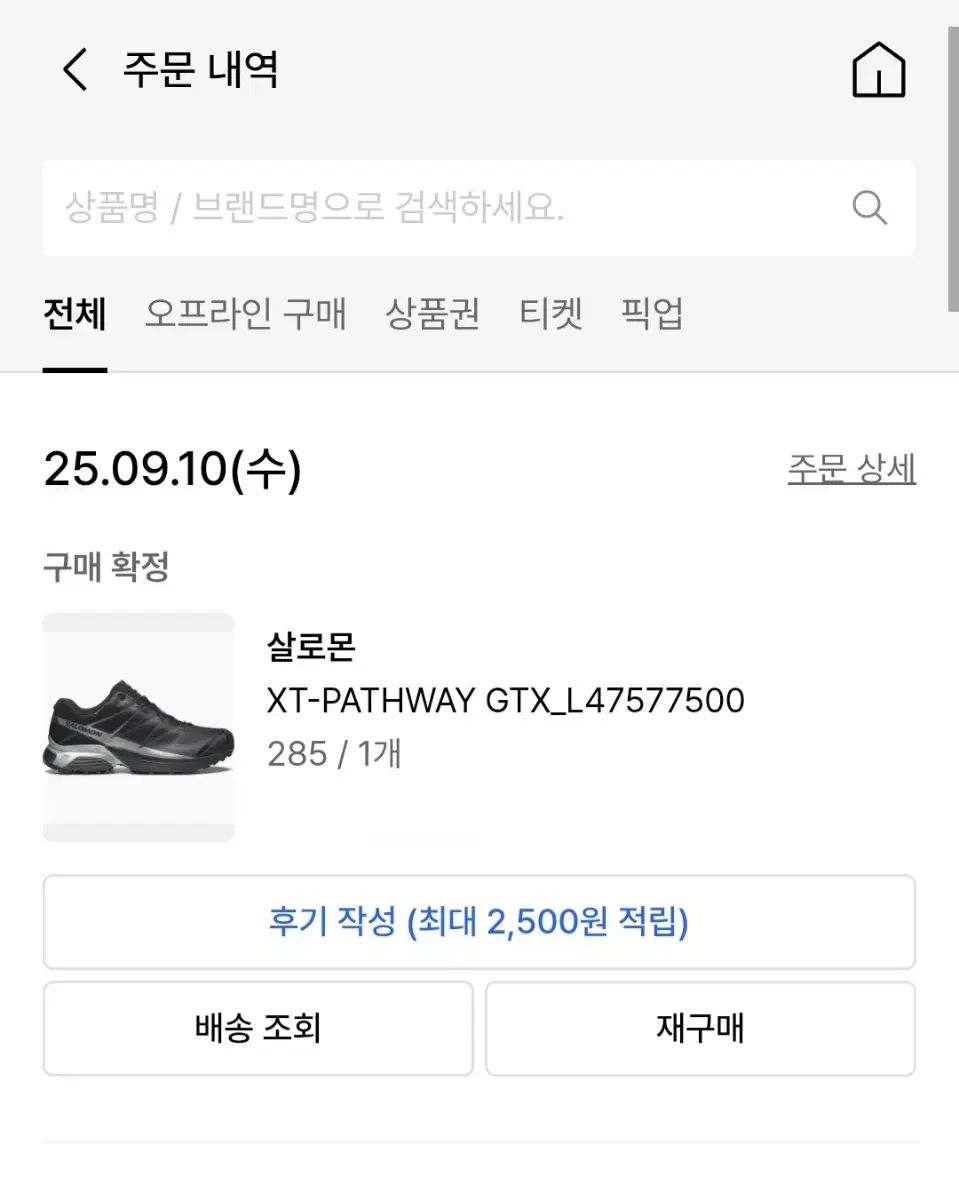Switch to the 오프라인 구매 tab
Image resolution: width=959 pixels, height=1200 pixels.
pyautogui.click(x=245, y=315)
